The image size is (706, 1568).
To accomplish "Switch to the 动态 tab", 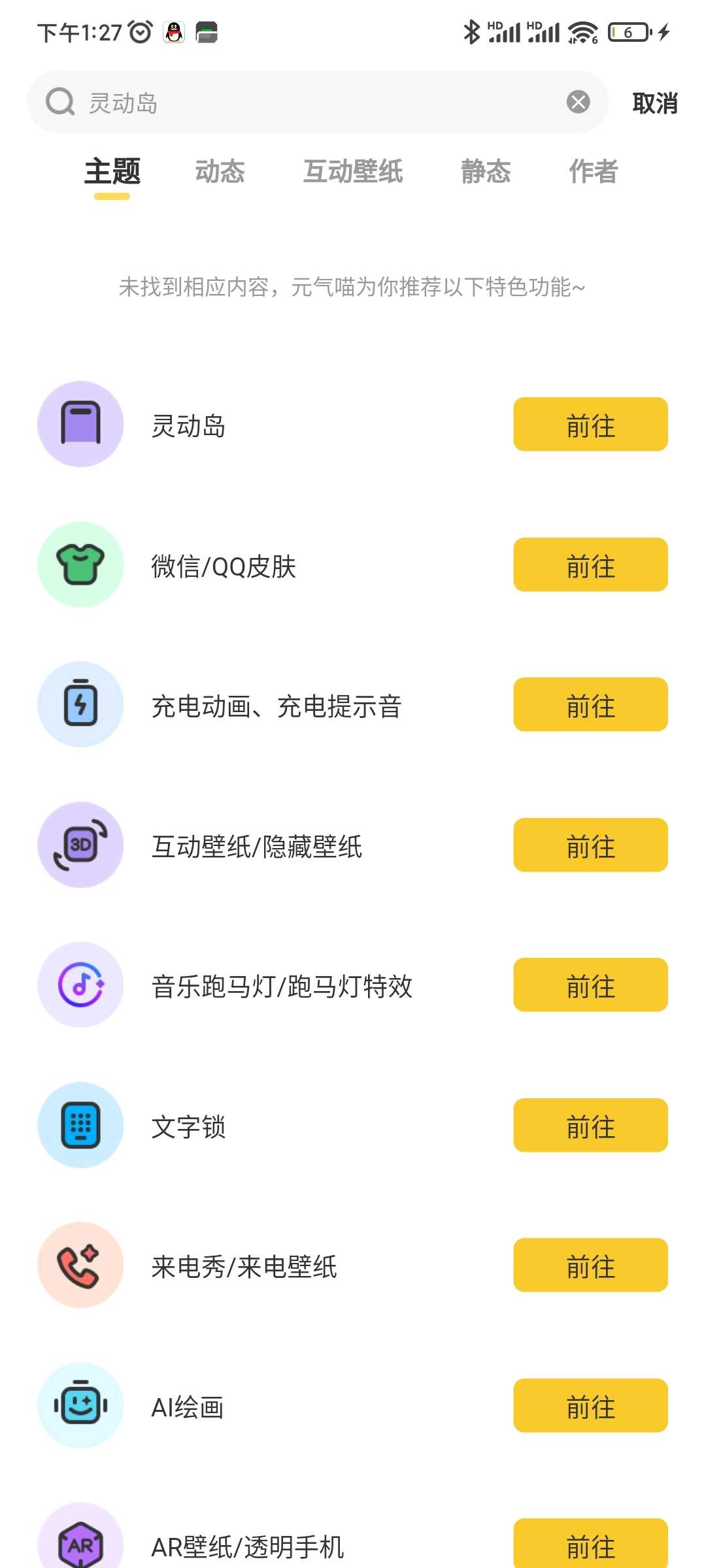I will [220, 172].
